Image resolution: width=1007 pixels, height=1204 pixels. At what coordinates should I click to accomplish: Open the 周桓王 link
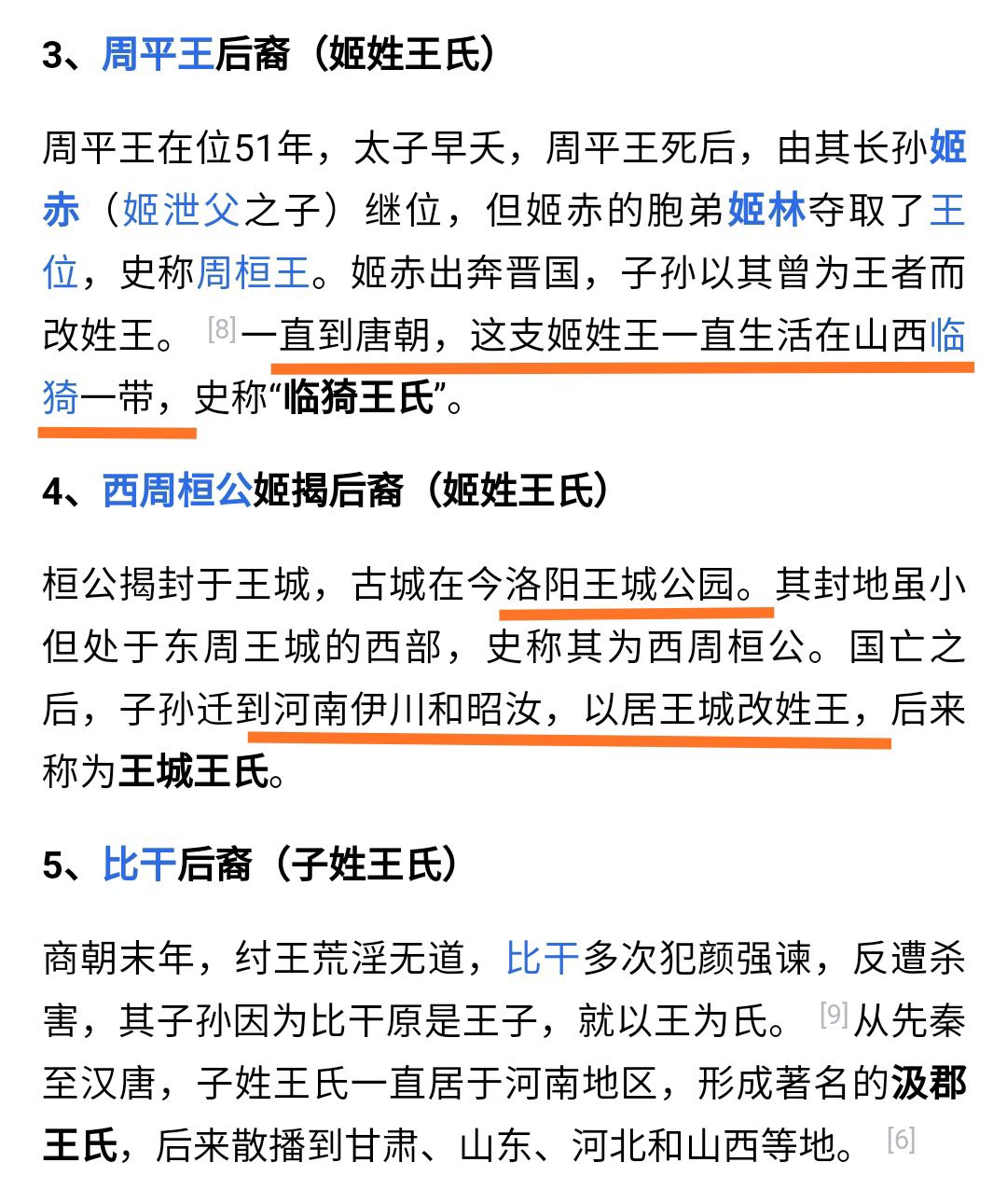coord(253,272)
